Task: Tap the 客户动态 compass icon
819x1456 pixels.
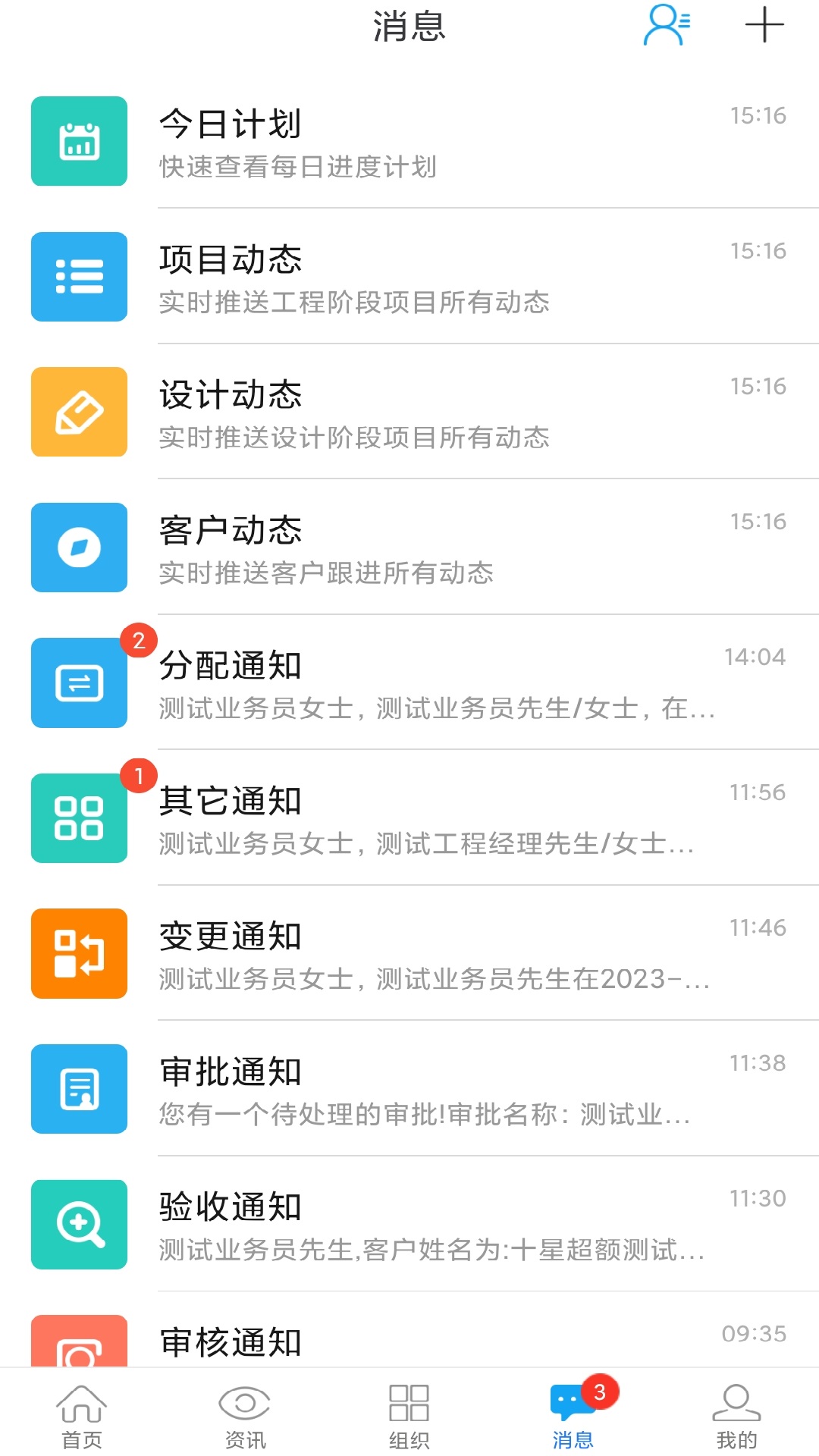Action: (79, 548)
